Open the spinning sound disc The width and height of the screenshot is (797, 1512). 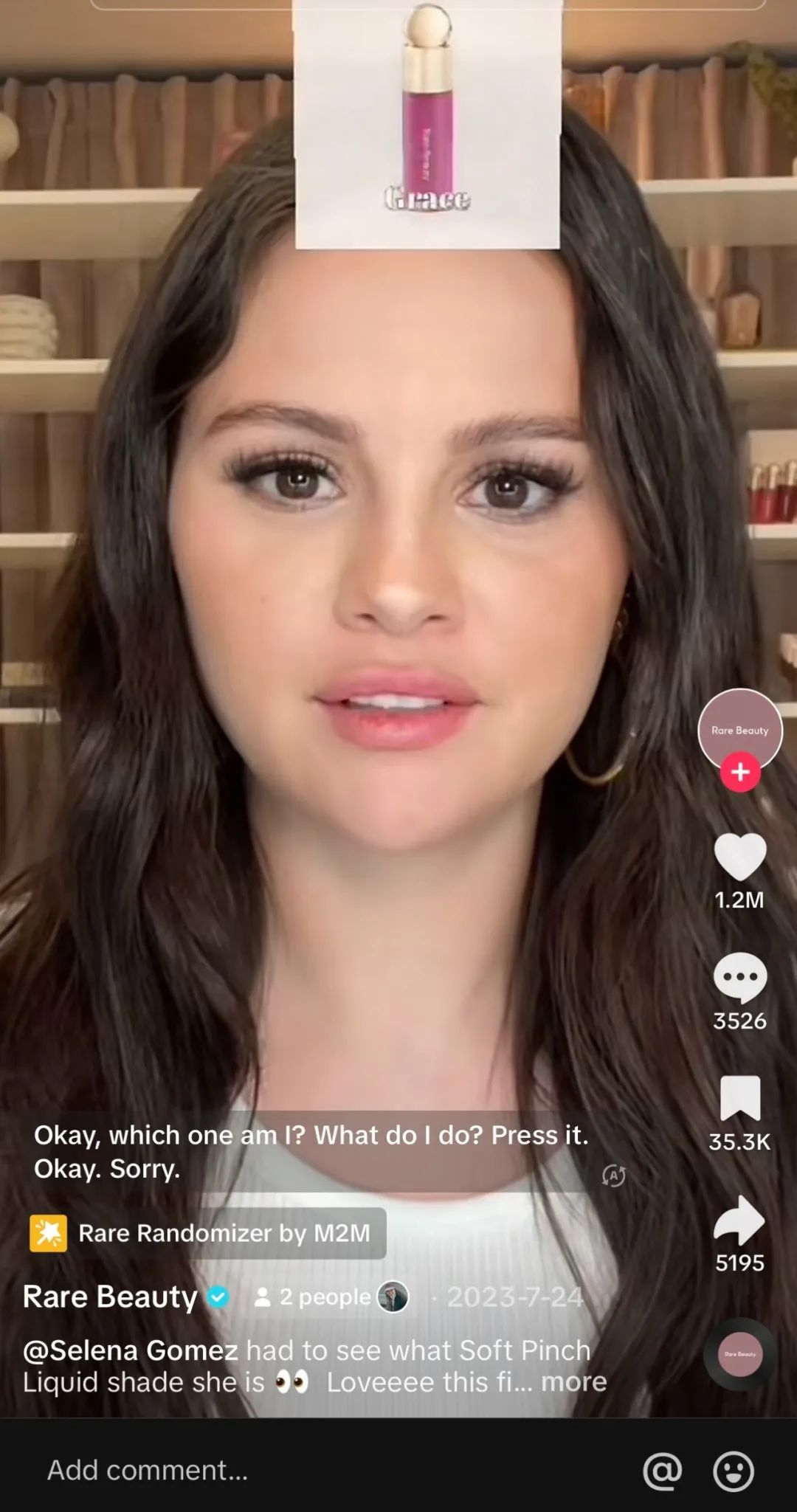click(x=739, y=1354)
